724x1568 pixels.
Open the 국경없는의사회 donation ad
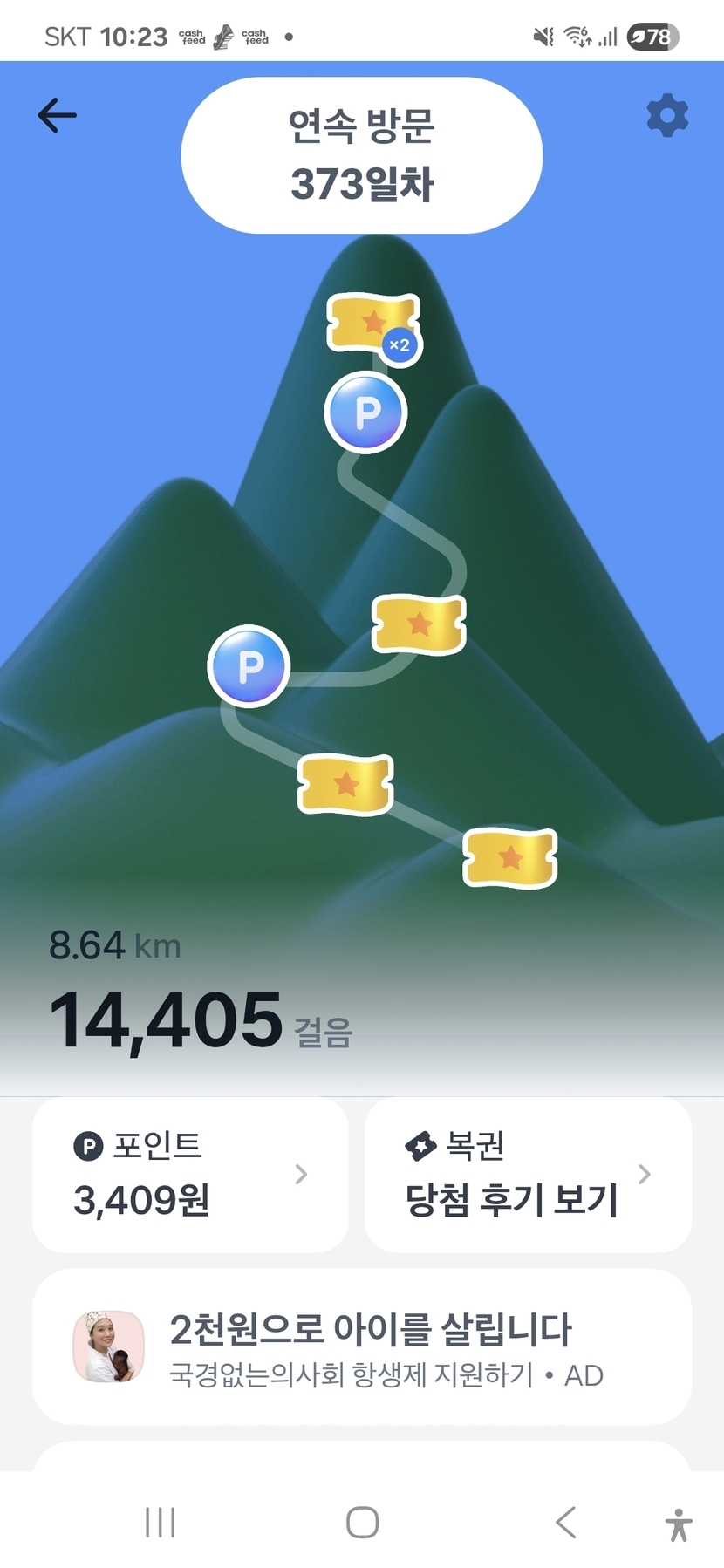click(361, 1347)
